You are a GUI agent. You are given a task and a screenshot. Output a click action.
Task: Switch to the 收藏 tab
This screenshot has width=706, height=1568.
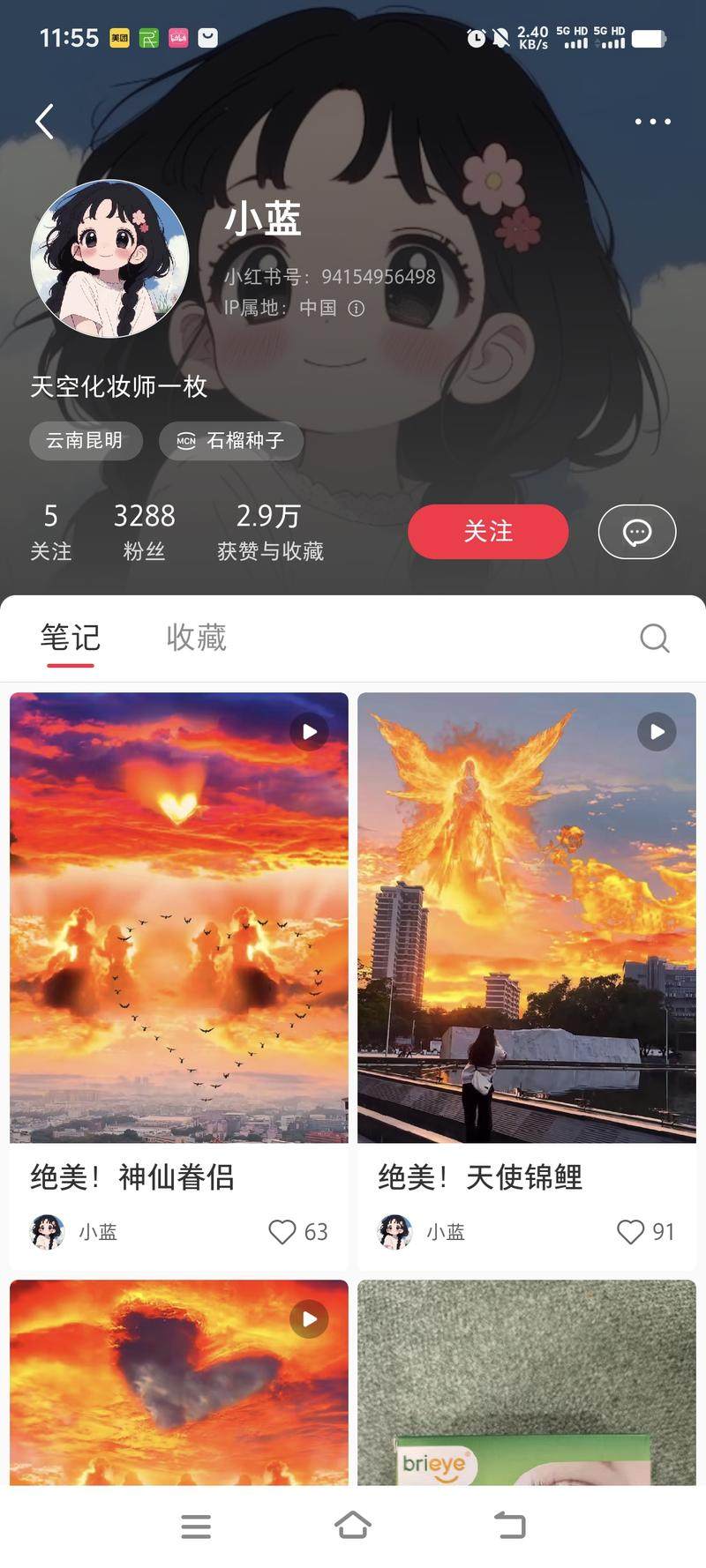point(196,638)
